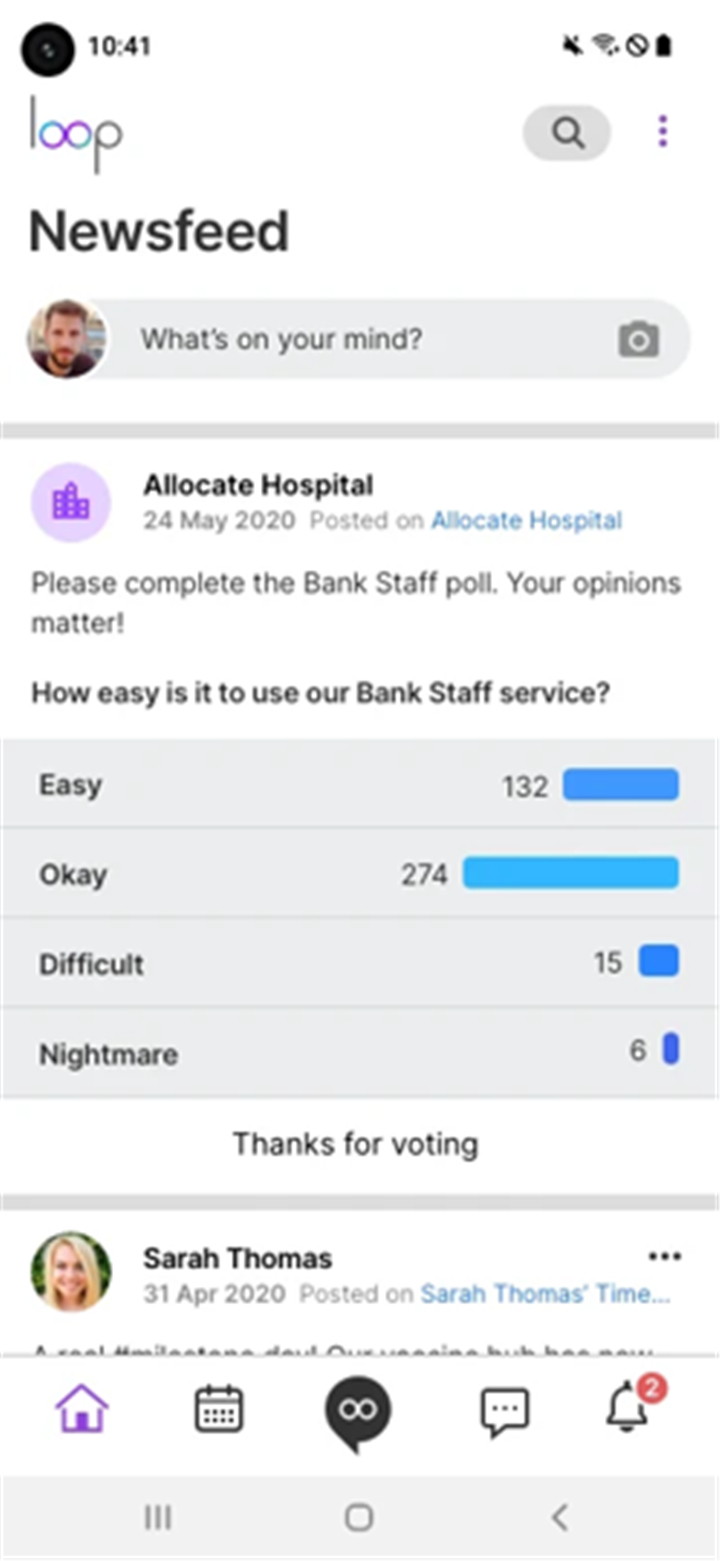Open the messages chat tab
Screen dimensions: 720x1561
coord(504,1411)
